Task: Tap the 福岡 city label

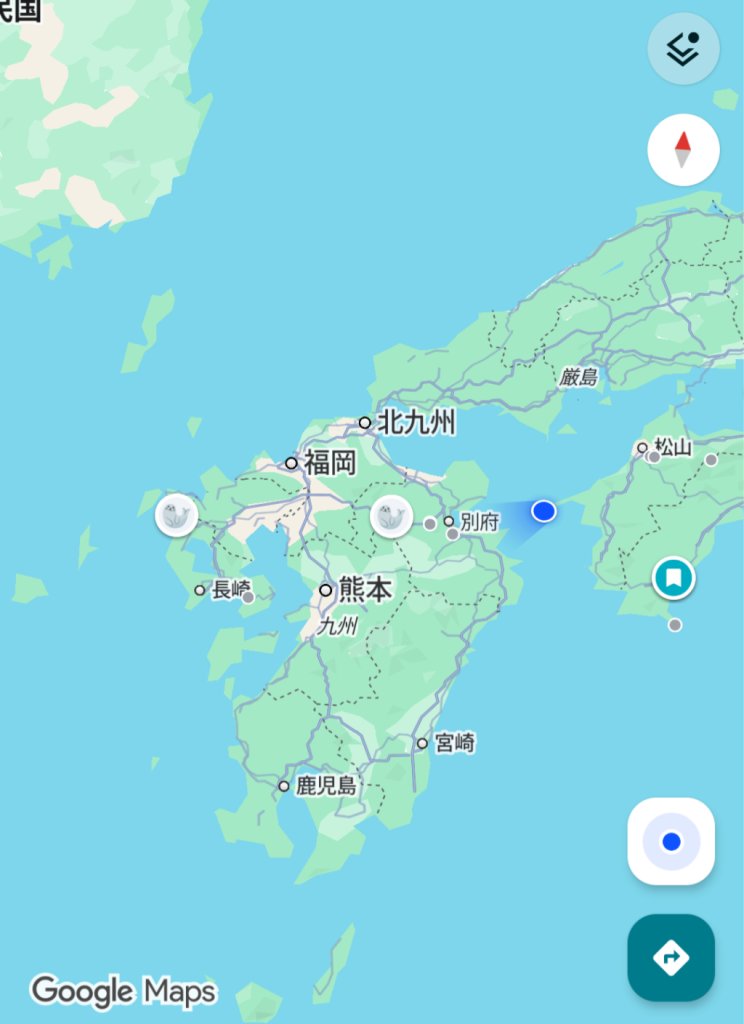Action: click(x=330, y=463)
